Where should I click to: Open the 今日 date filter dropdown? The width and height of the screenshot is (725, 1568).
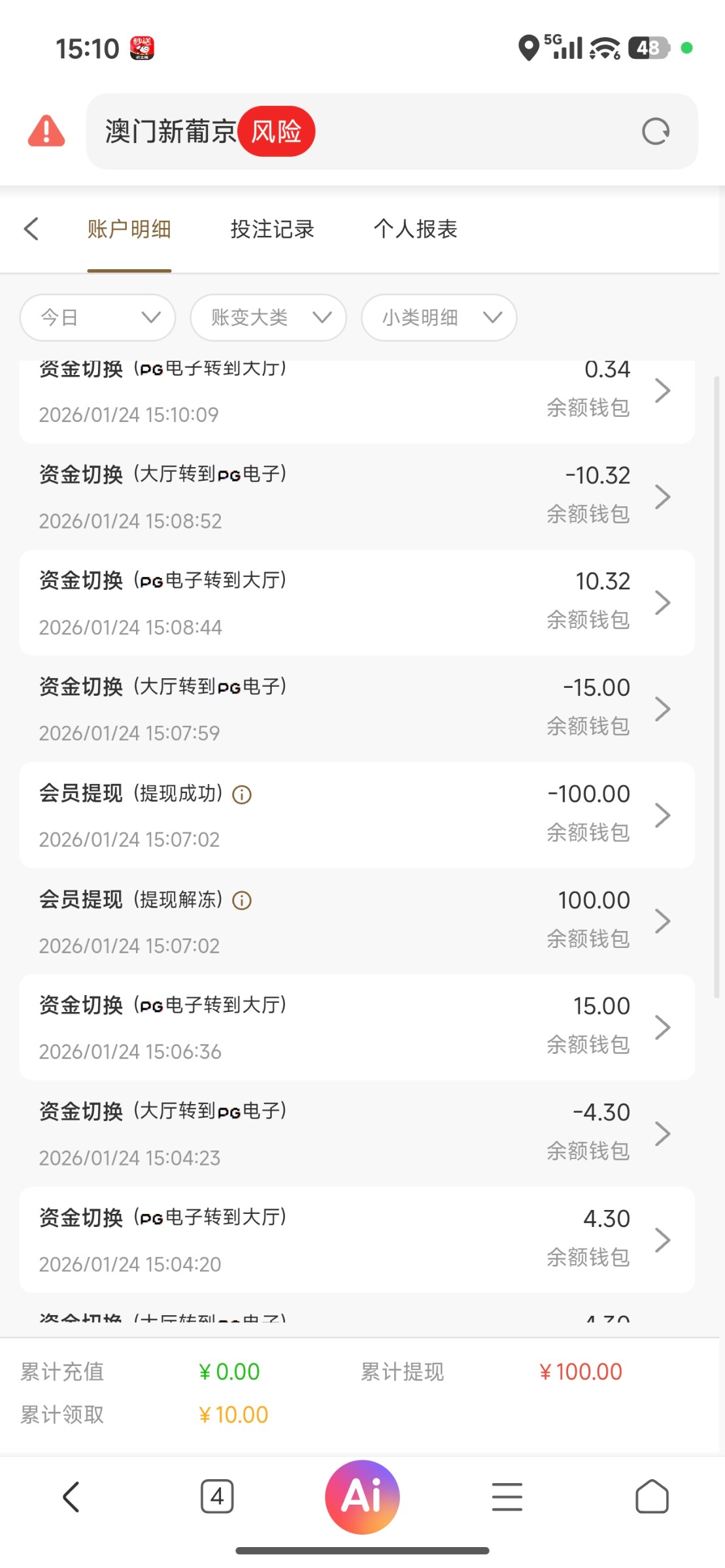click(97, 318)
